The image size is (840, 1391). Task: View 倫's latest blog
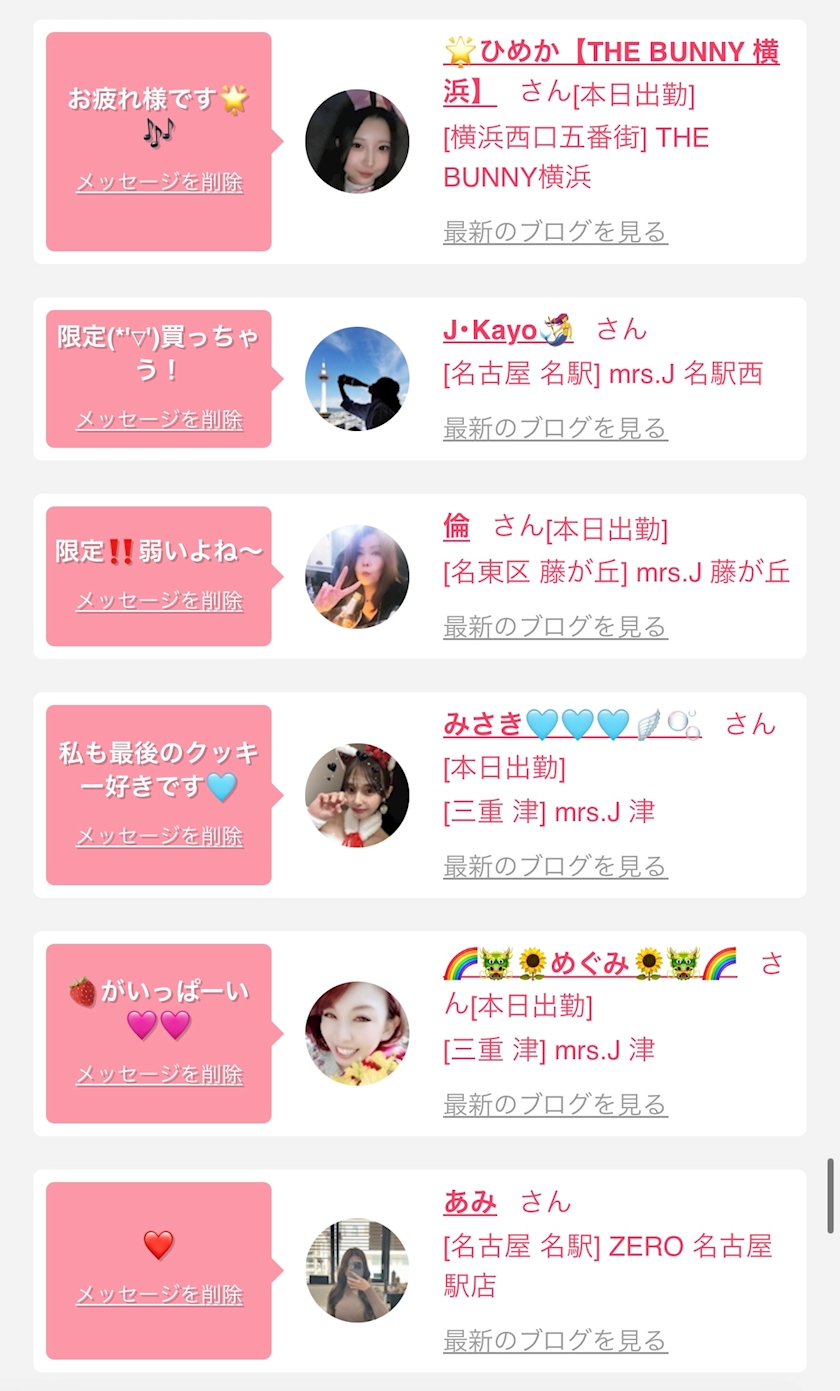[555, 627]
